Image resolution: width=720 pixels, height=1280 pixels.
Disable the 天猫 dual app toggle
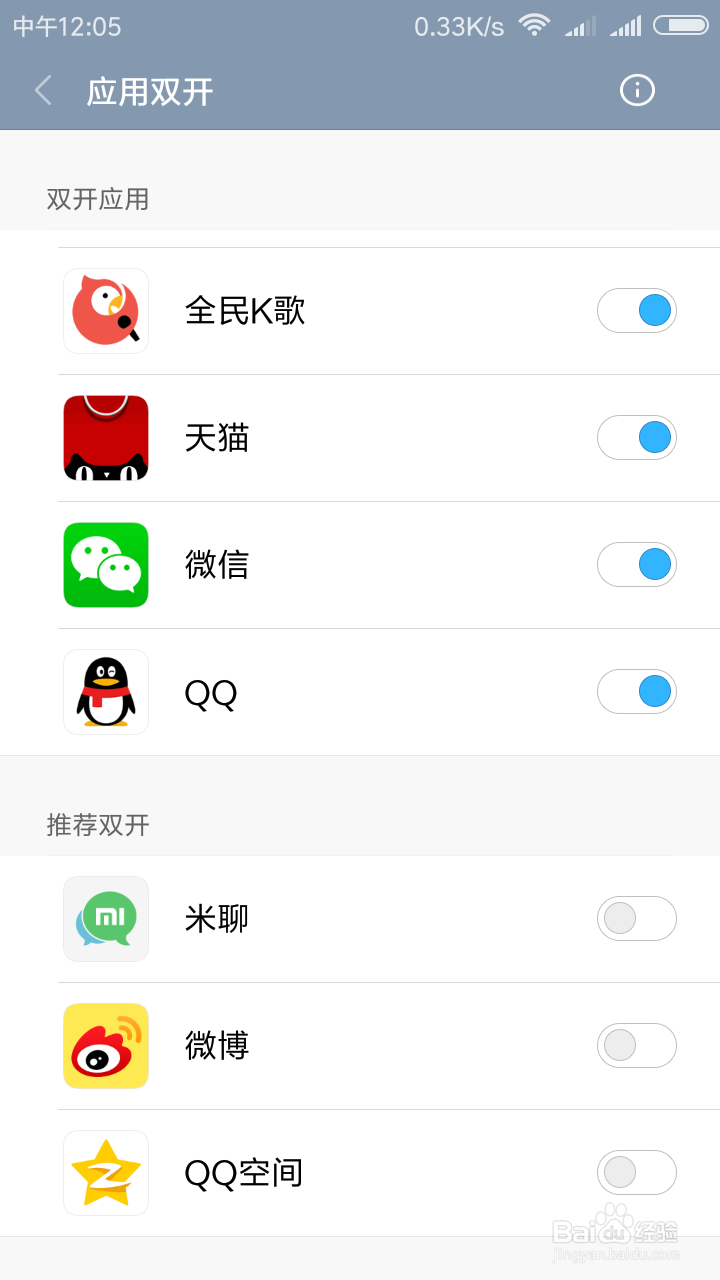coord(637,438)
